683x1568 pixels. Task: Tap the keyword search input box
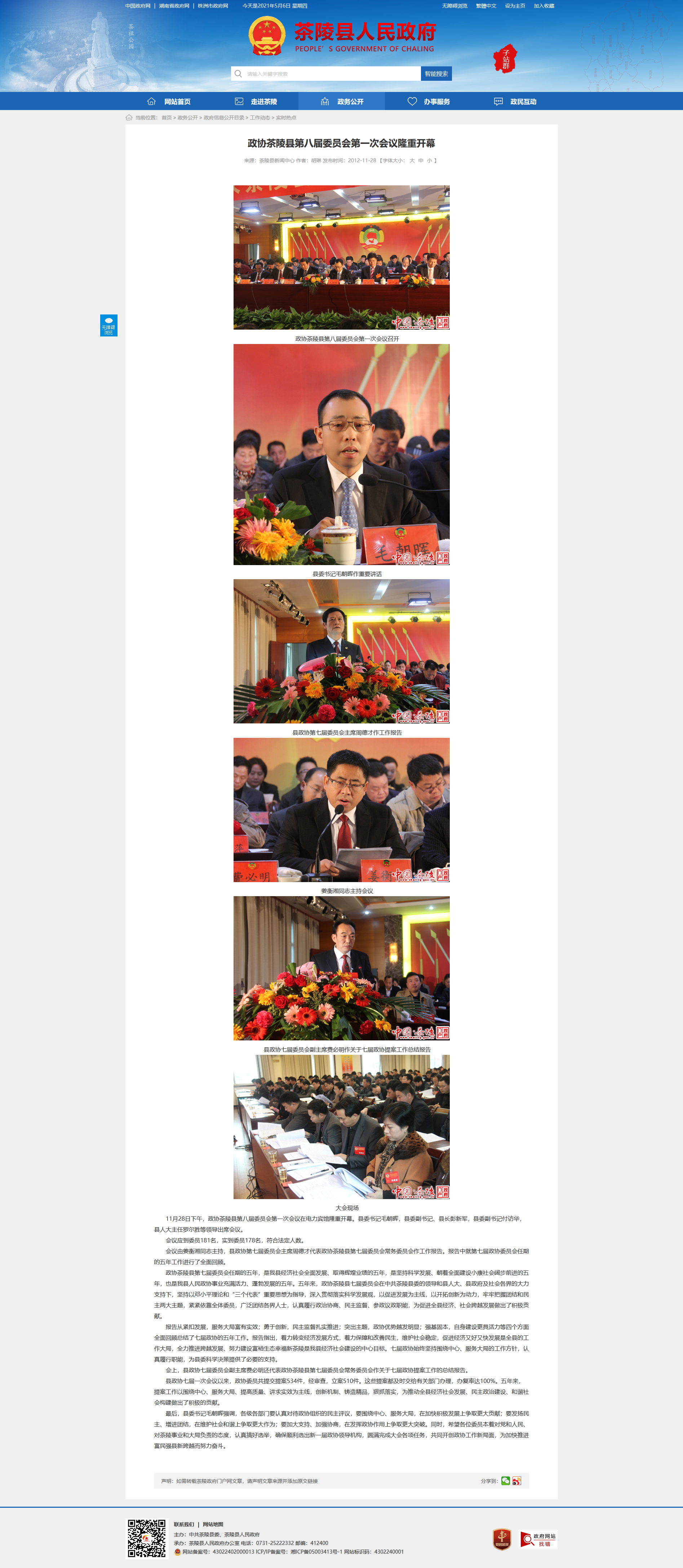326,74
